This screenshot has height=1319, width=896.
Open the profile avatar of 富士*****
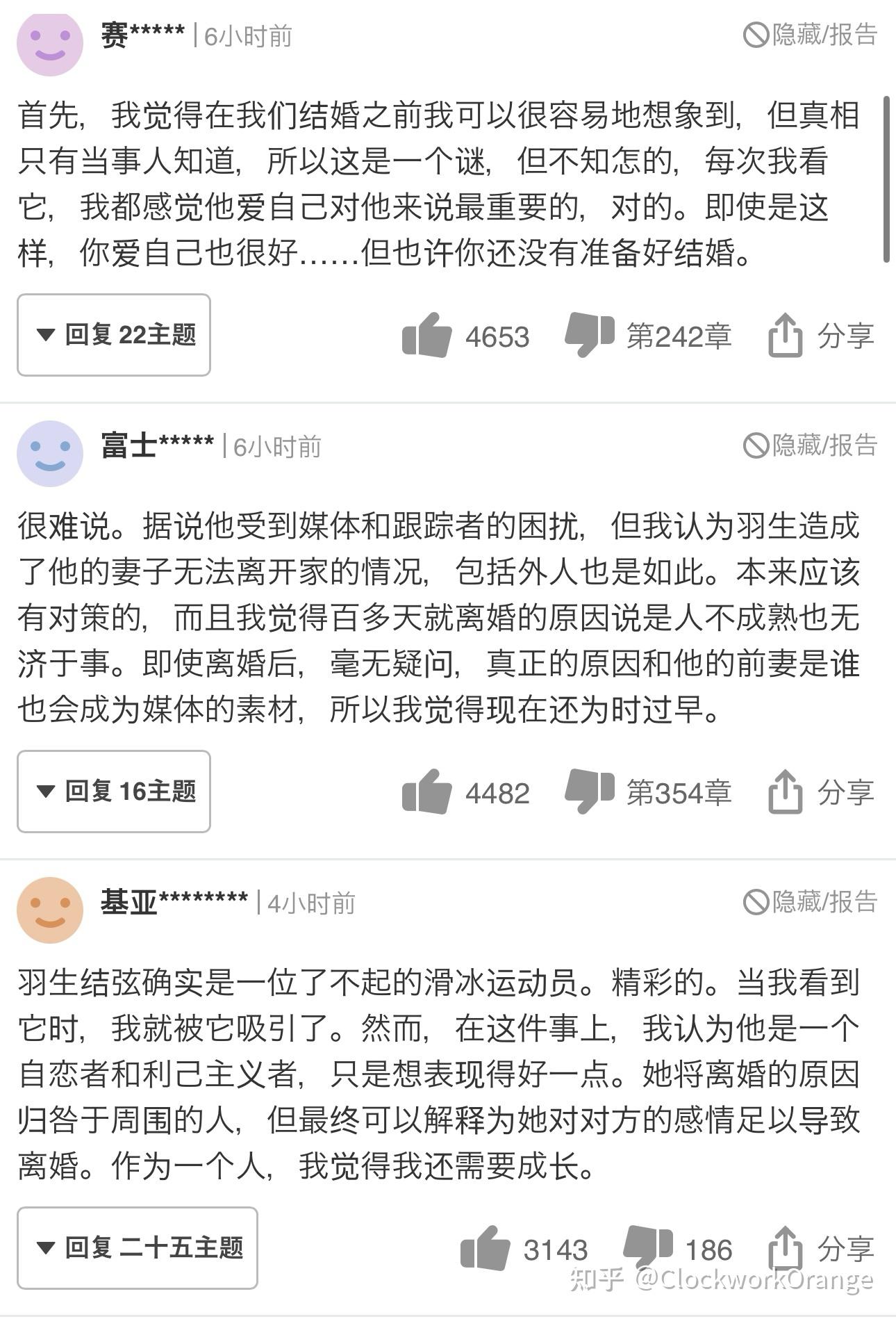pyautogui.click(x=50, y=454)
